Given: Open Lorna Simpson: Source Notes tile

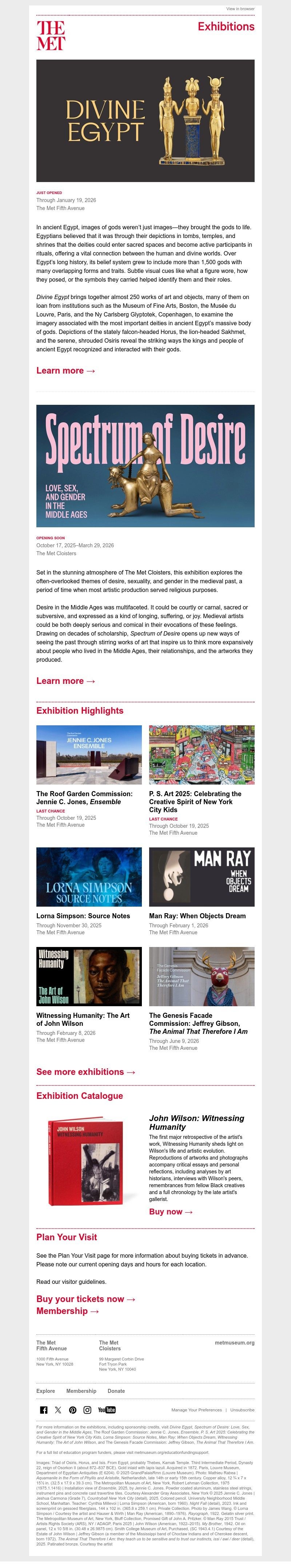Looking at the screenshot, I should coord(89,876).
